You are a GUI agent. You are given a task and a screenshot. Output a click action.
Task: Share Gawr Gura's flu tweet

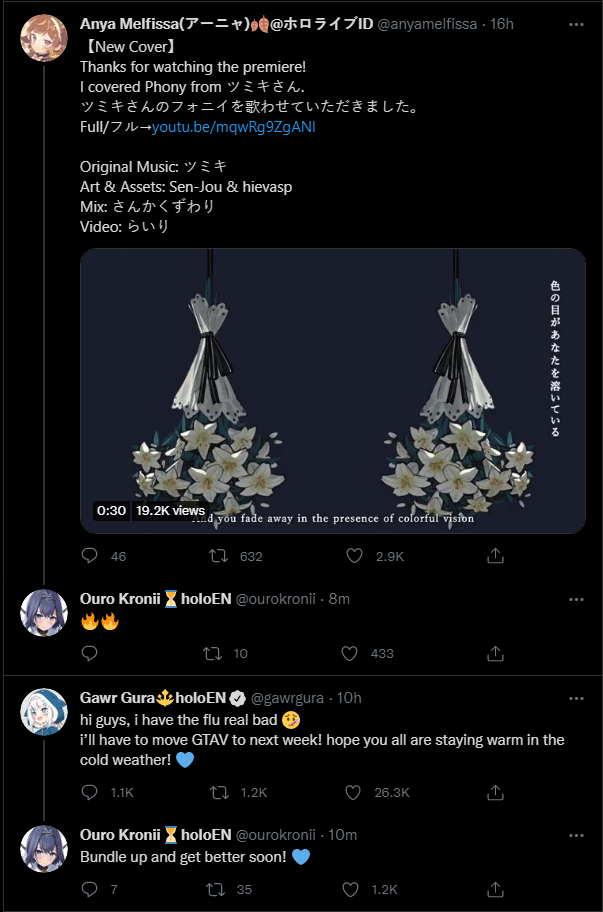pos(494,792)
